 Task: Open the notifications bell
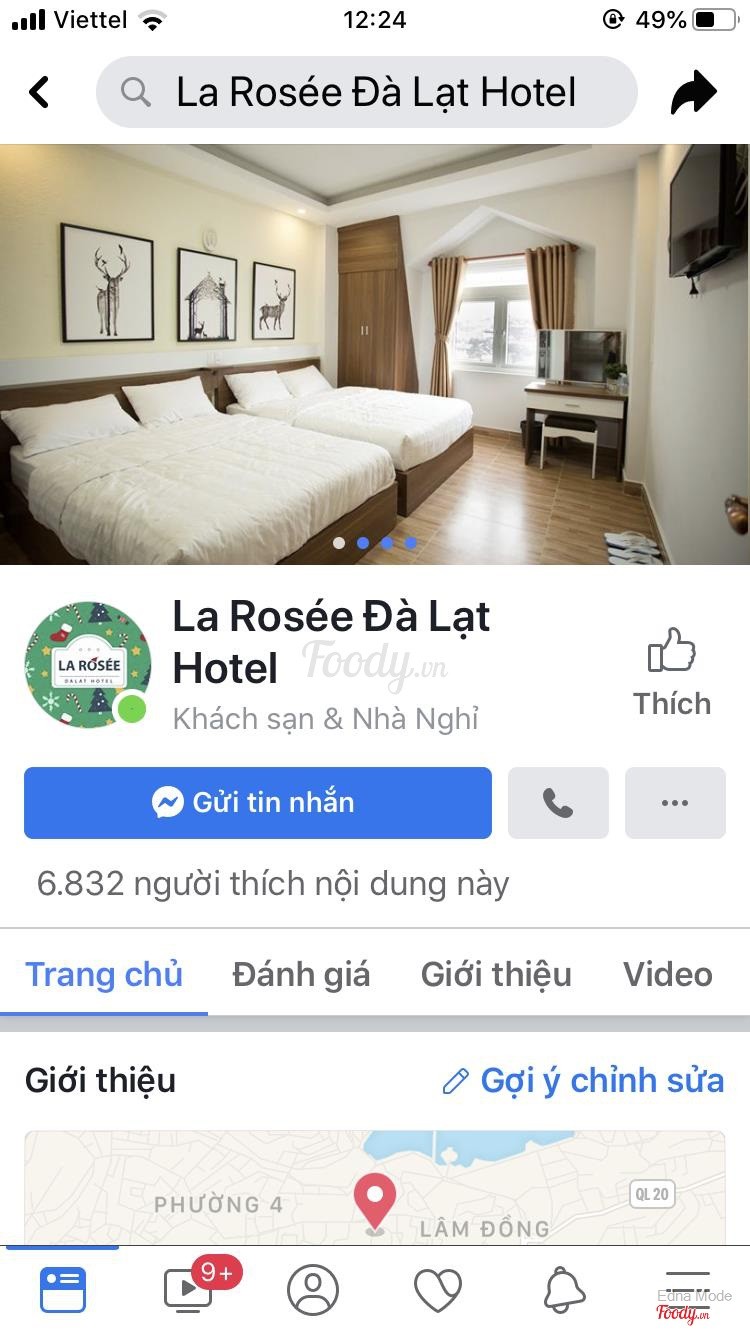pyautogui.click(x=564, y=1290)
